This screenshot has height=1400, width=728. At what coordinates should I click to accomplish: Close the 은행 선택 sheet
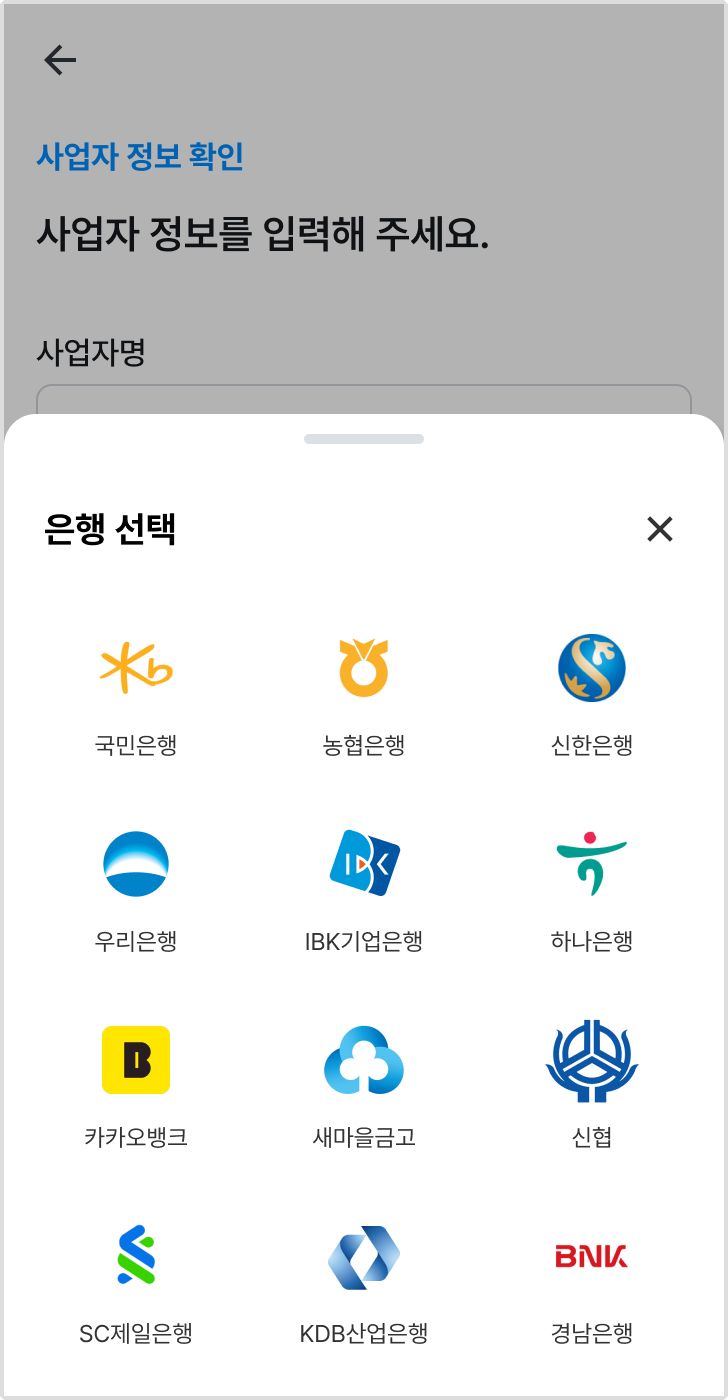click(660, 529)
